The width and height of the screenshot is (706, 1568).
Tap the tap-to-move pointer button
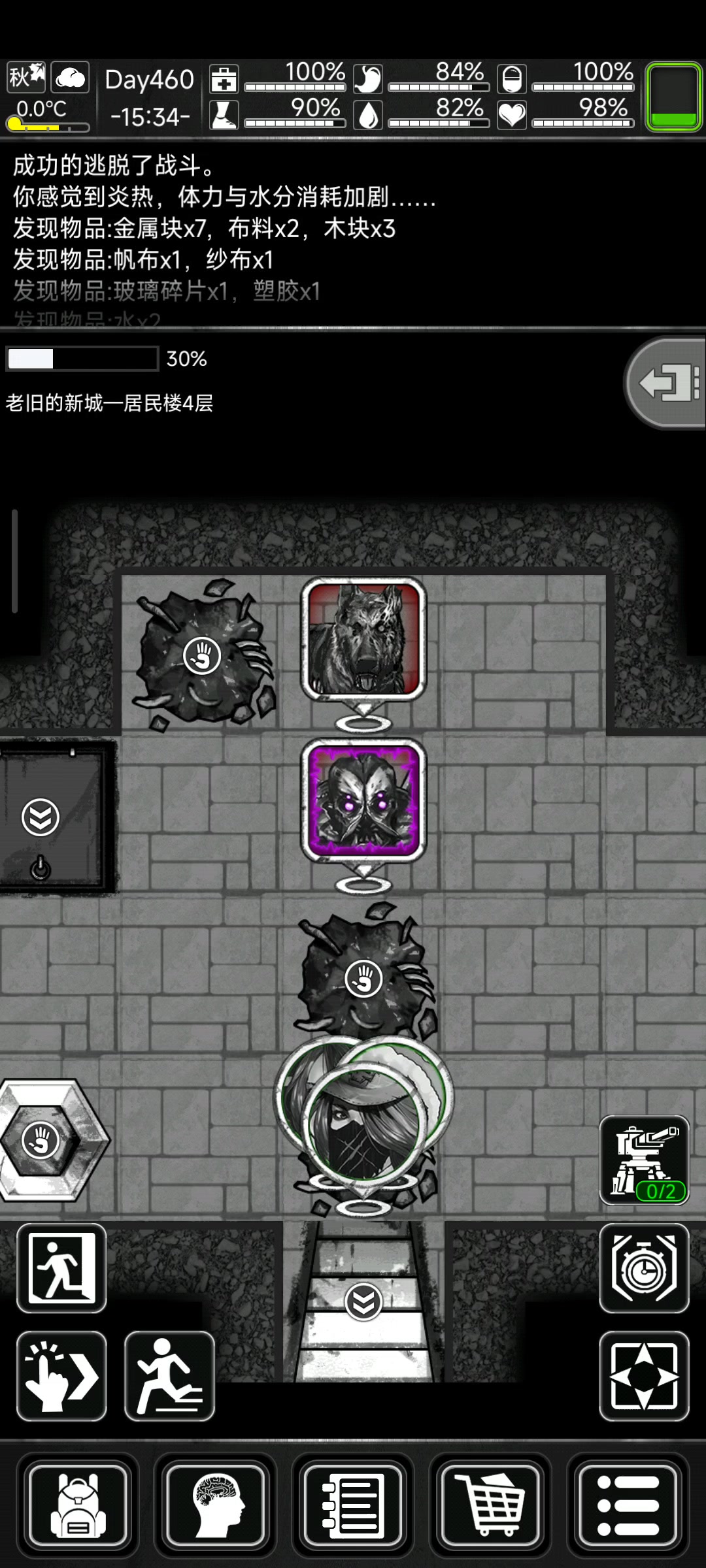click(61, 1376)
